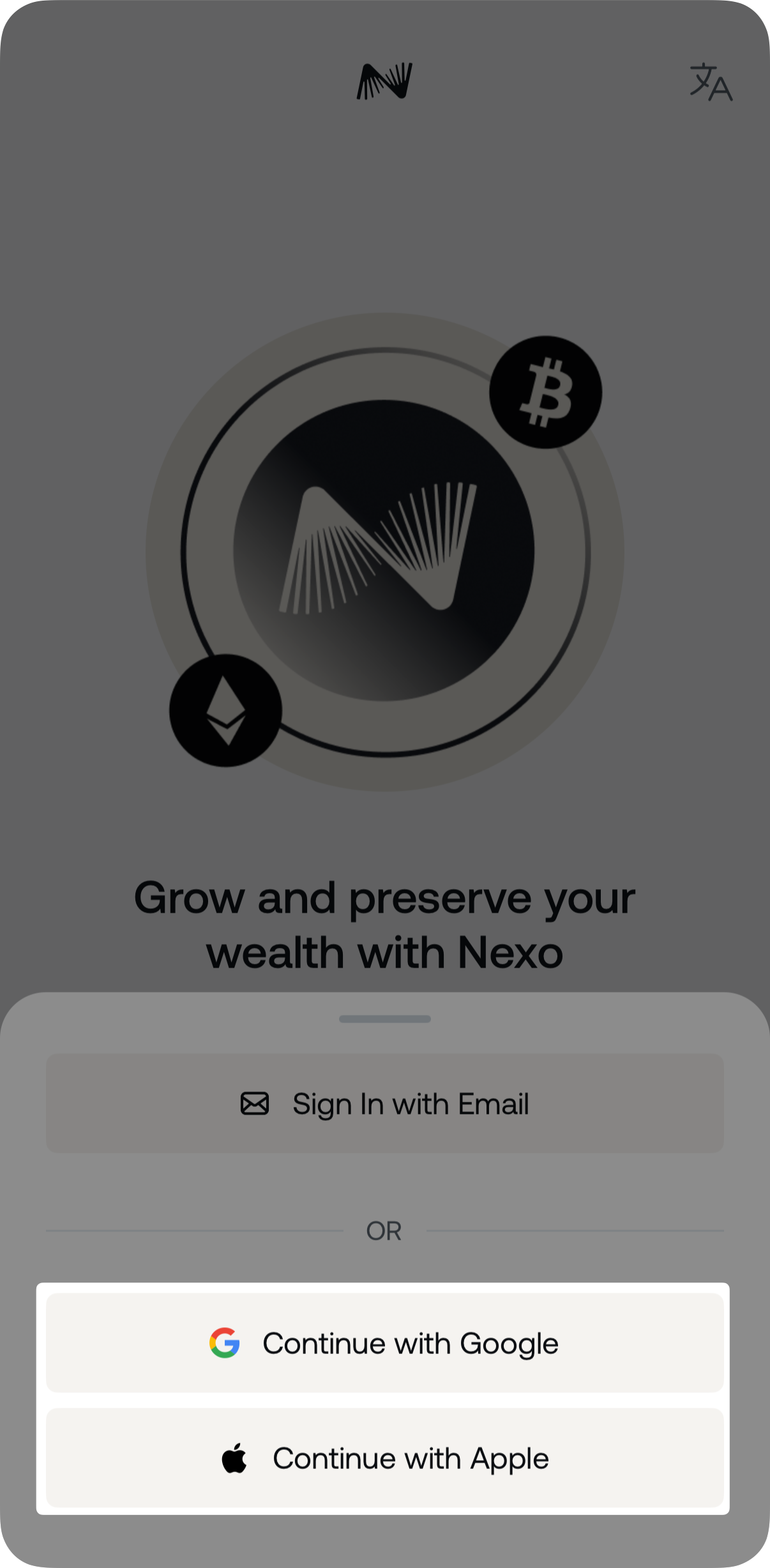Continue with Google account
Screen dimensions: 770x1568
(384, 1343)
